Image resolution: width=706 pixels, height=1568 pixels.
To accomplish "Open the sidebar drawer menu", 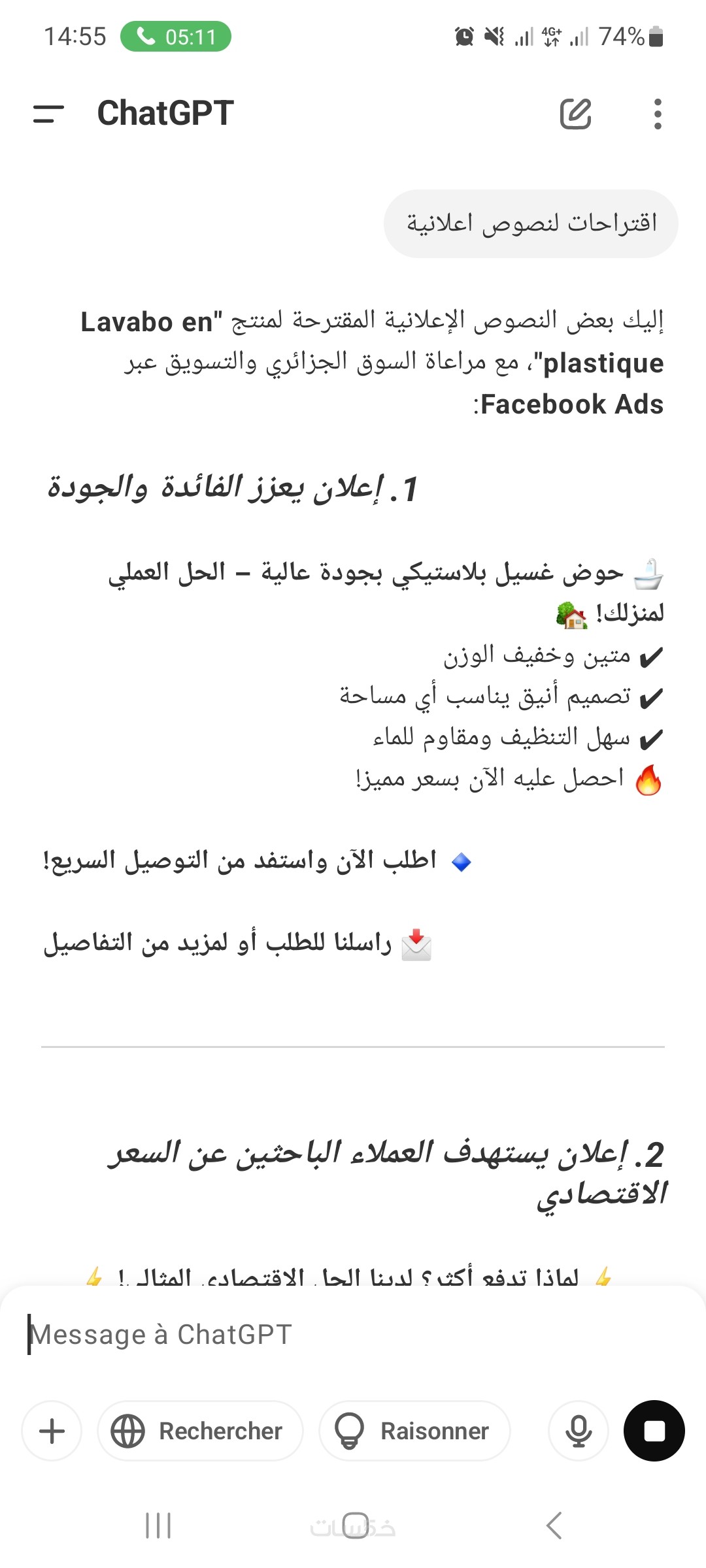I will point(48,114).
